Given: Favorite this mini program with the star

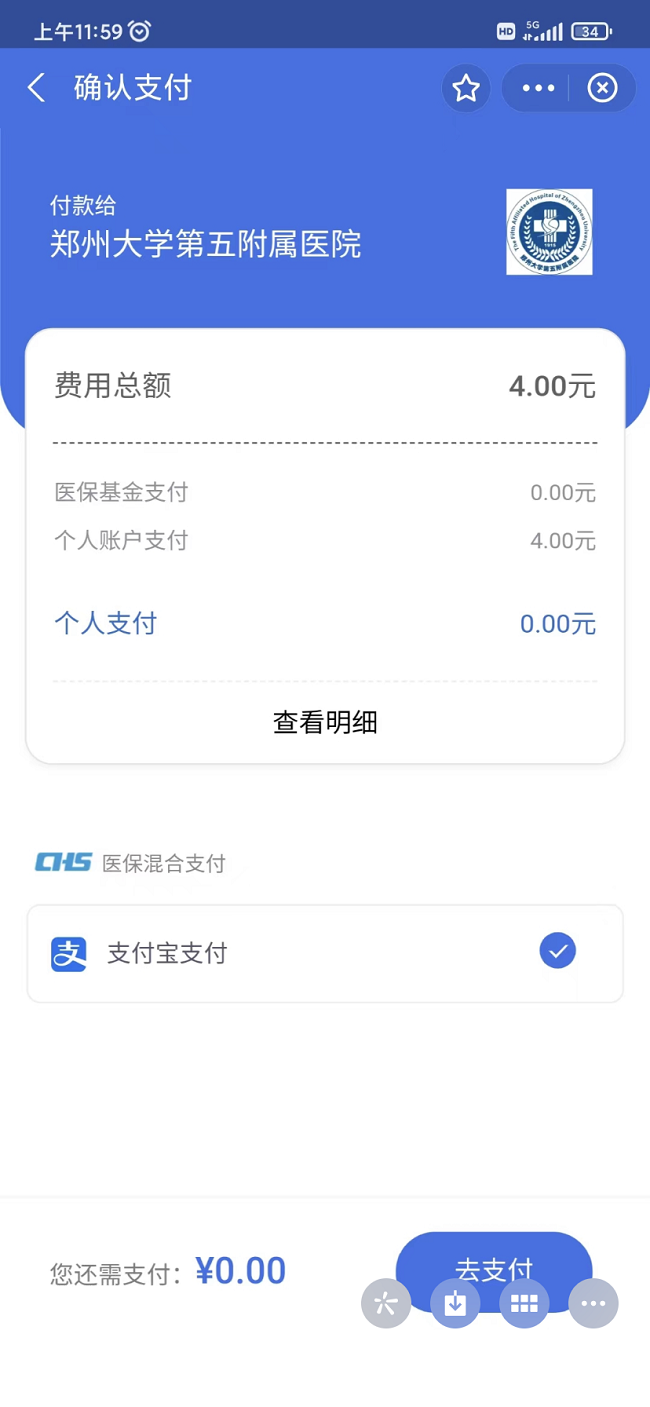Looking at the screenshot, I should pos(465,89).
